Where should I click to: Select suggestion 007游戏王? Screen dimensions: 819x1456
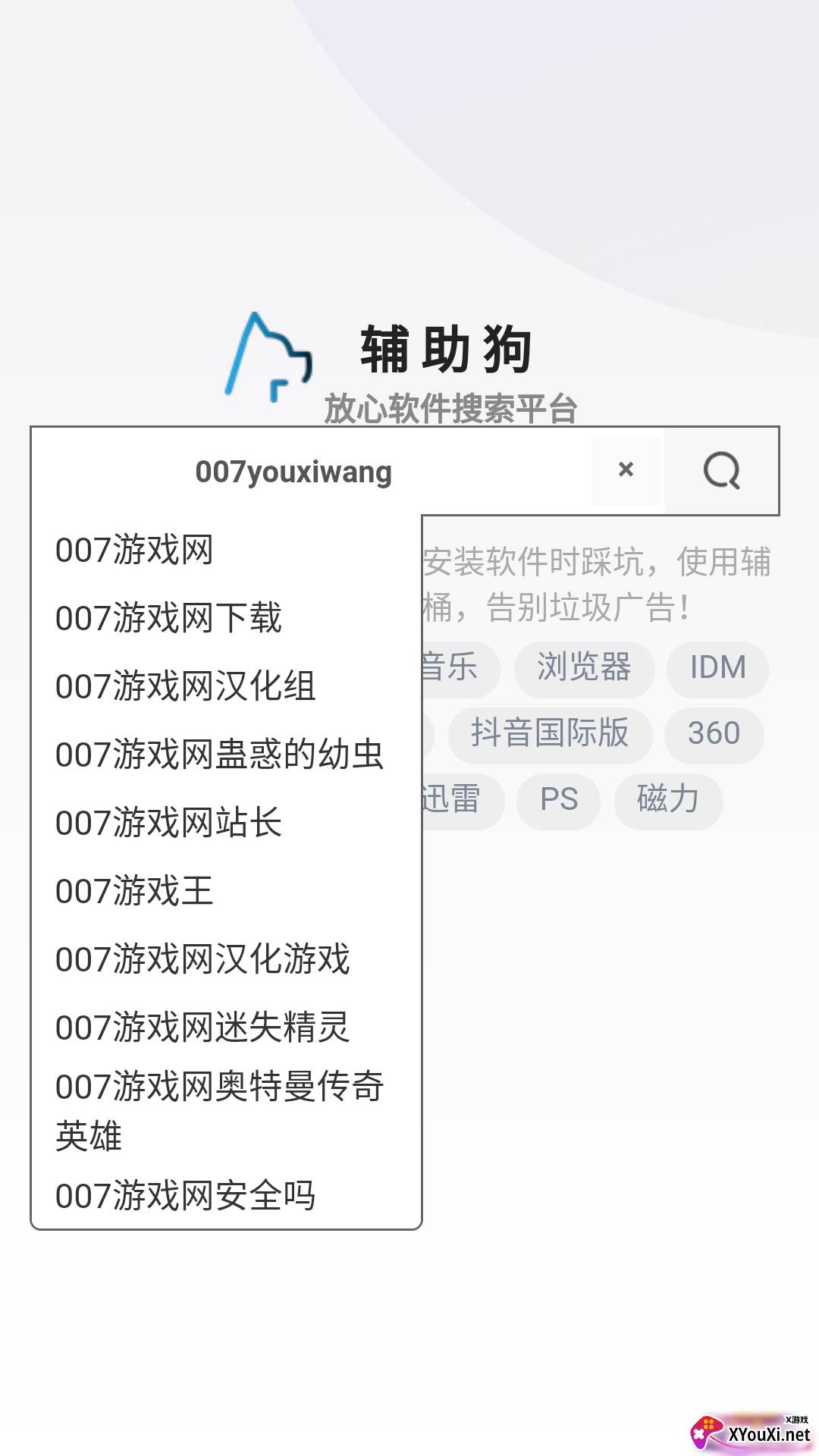[x=226, y=891]
